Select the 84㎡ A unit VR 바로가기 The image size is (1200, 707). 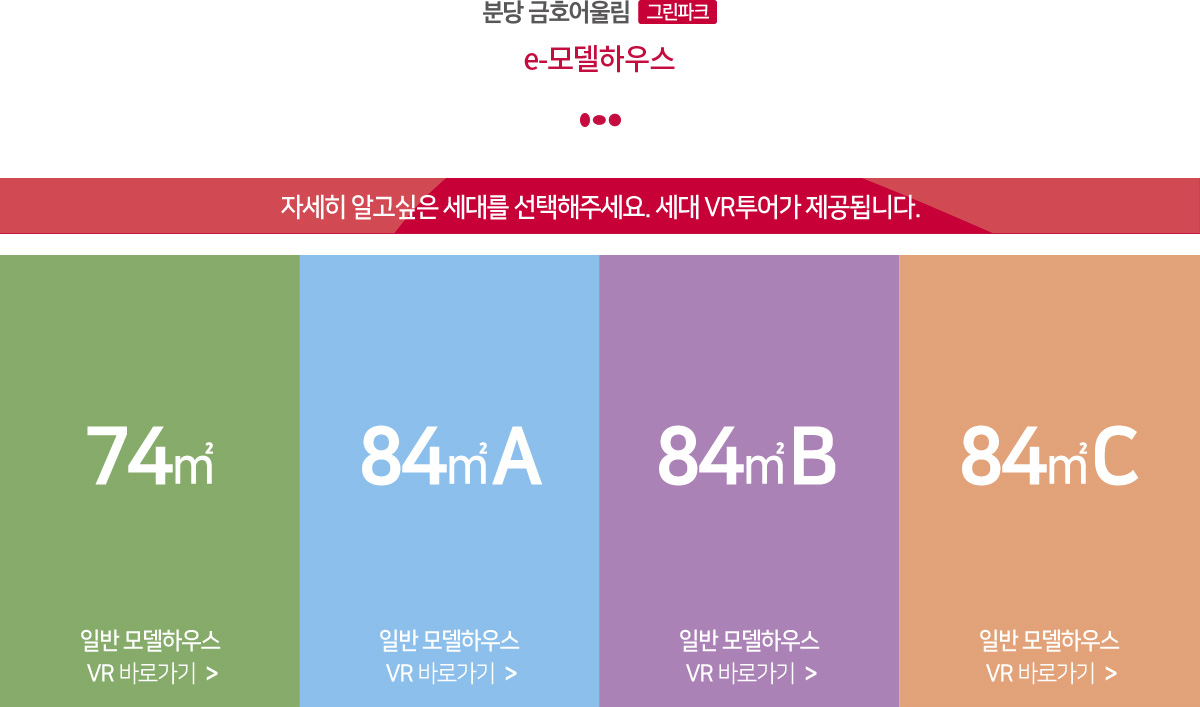(450, 673)
